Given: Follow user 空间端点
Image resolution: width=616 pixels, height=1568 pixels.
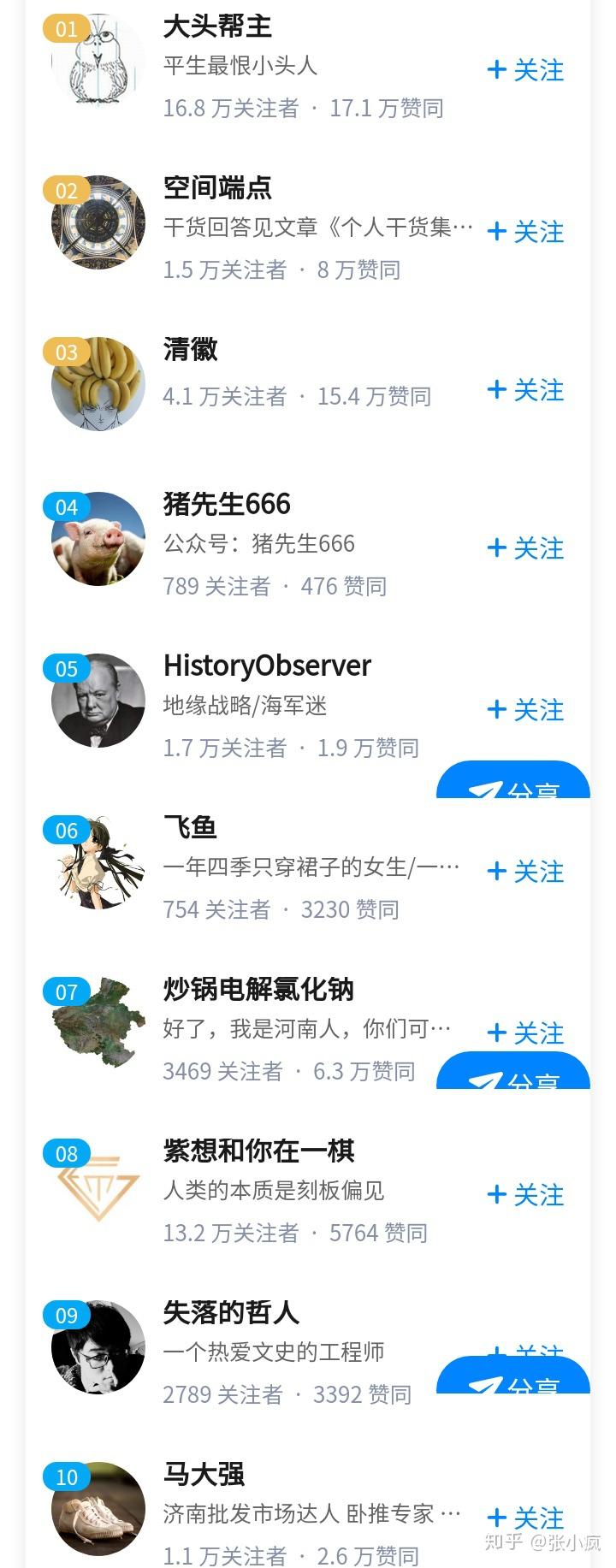Looking at the screenshot, I should pyautogui.click(x=525, y=232).
